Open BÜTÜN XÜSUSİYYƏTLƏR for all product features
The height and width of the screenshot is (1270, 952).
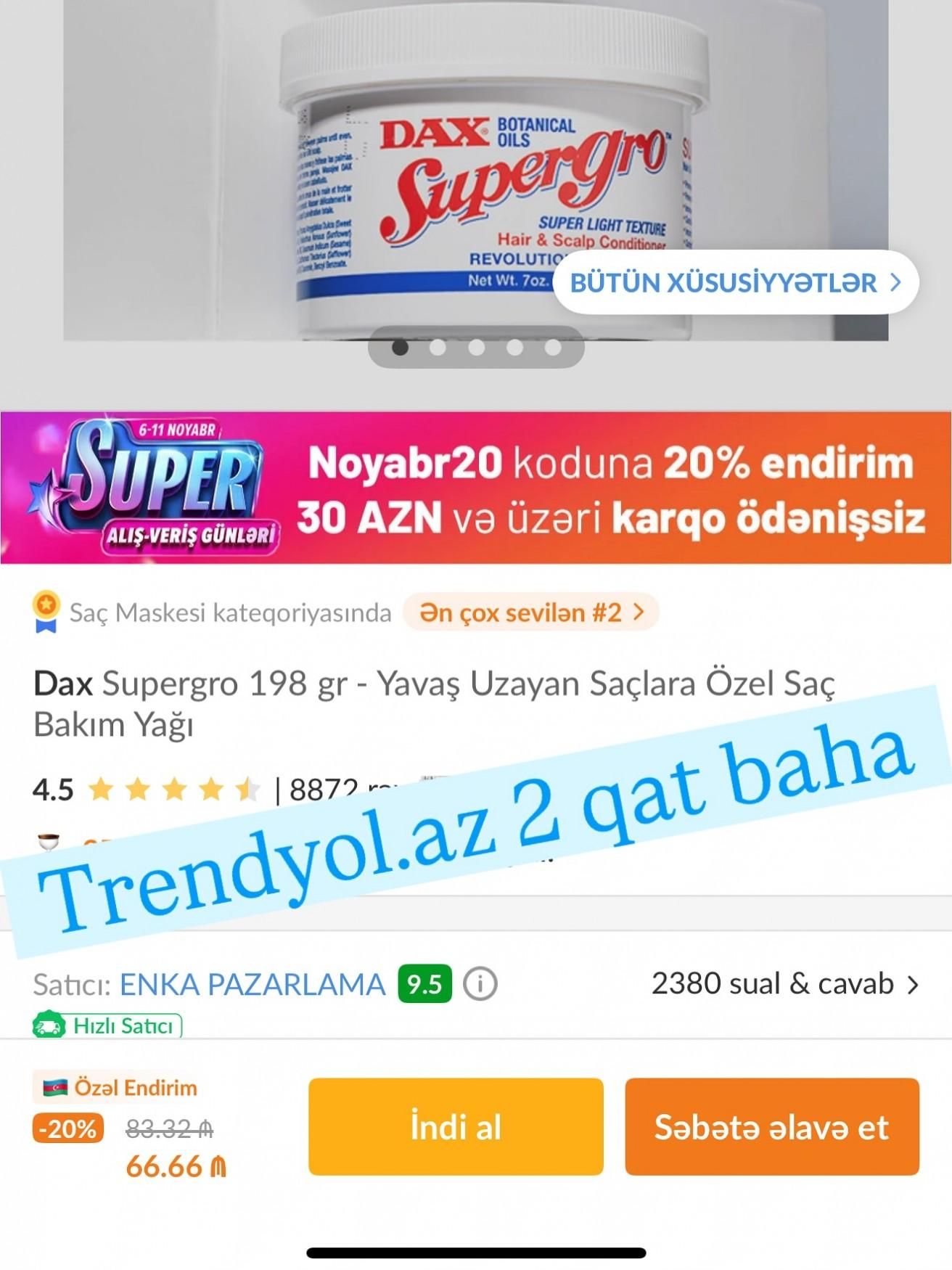click(x=735, y=282)
